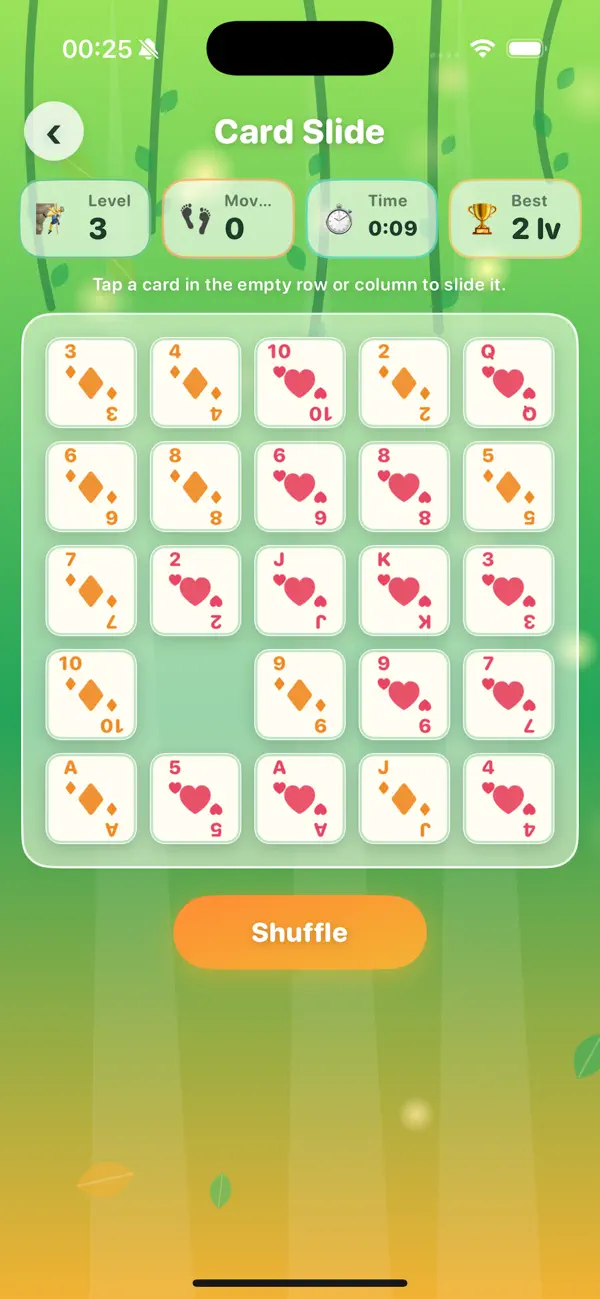Slide the 2 of hearts card
The width and height of the screenshot is (600, 1299).
click(x=196, y=591)
